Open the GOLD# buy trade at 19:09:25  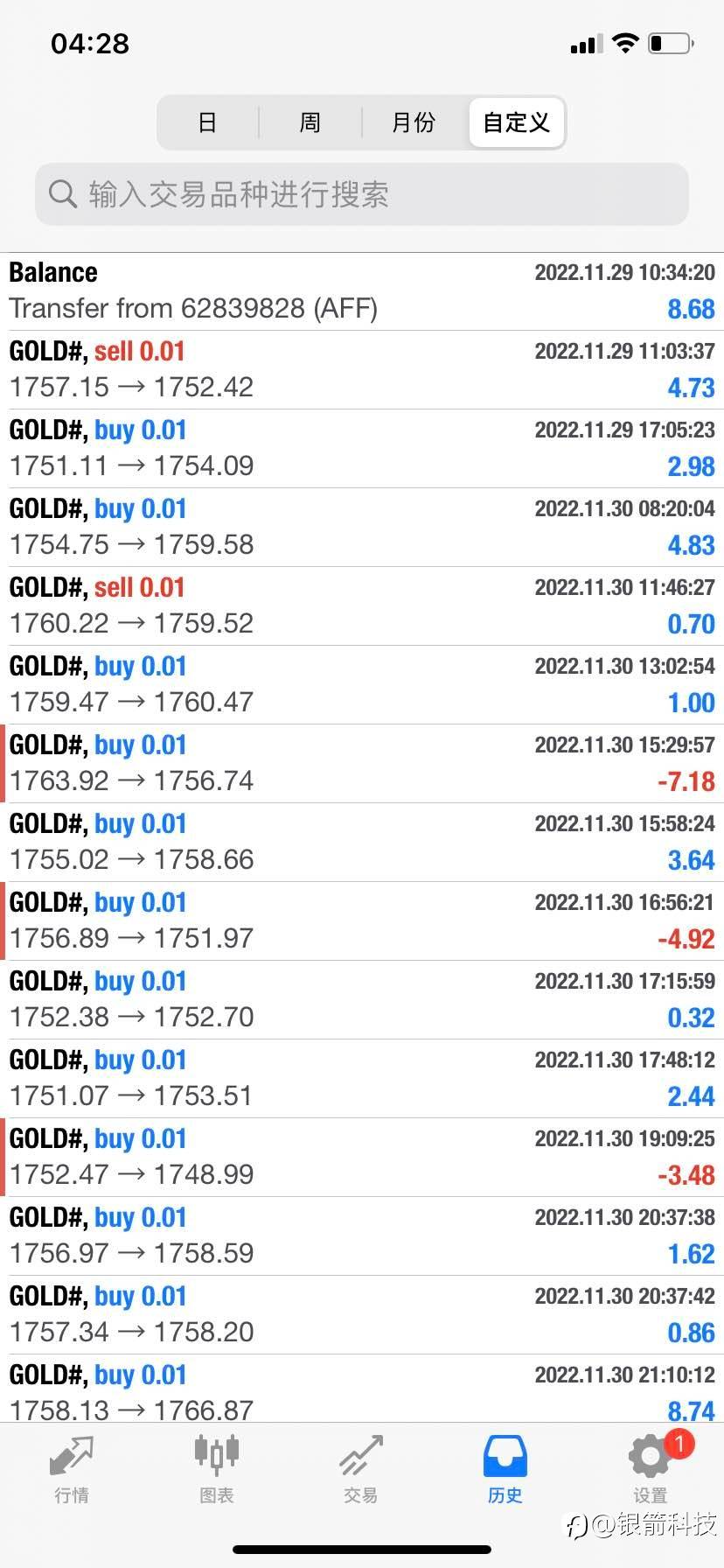(x=362, y=1158)
